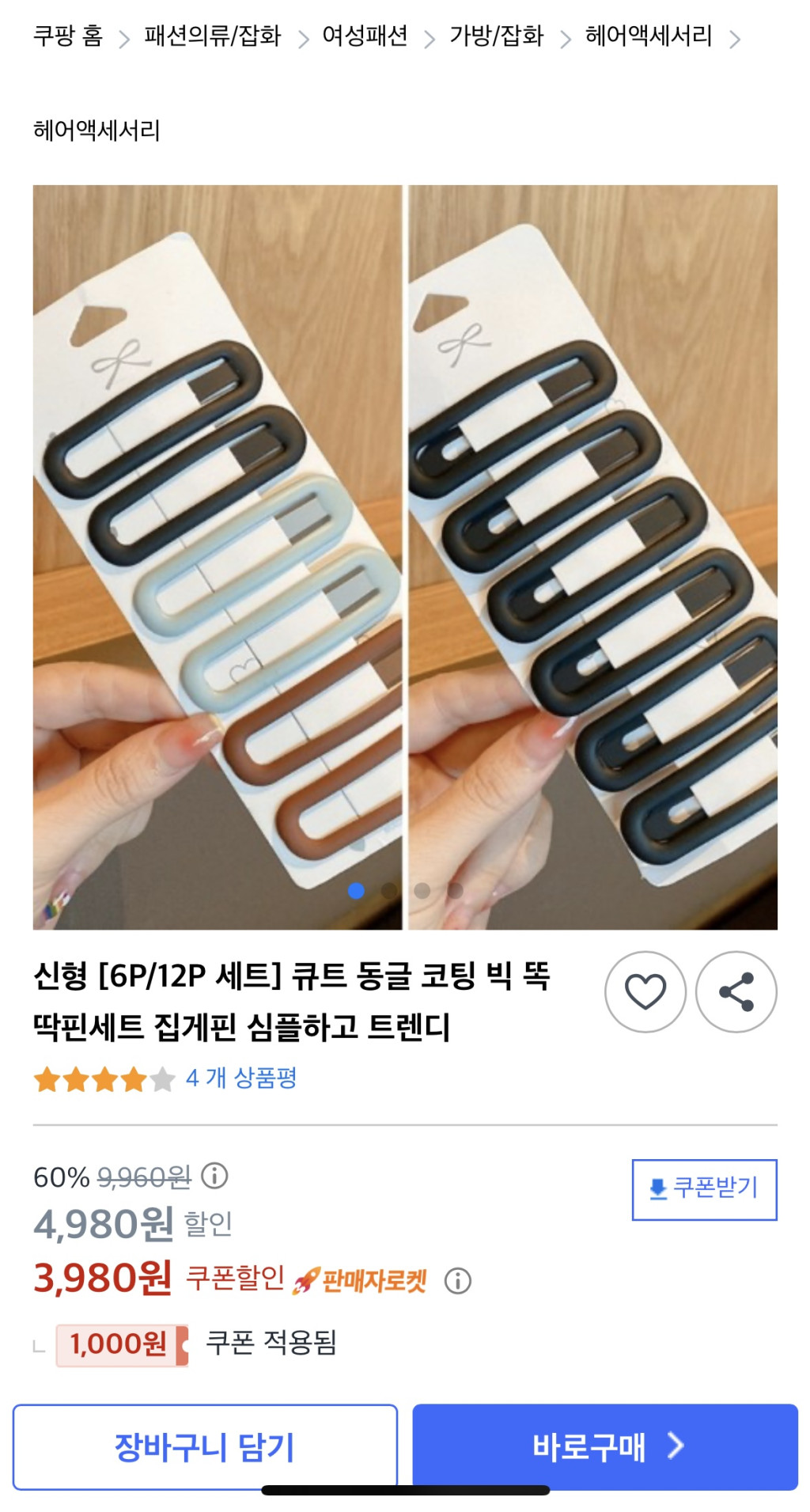Navigate to 가방/잡화 category
810x1512 pixels.
coord(496,36)
